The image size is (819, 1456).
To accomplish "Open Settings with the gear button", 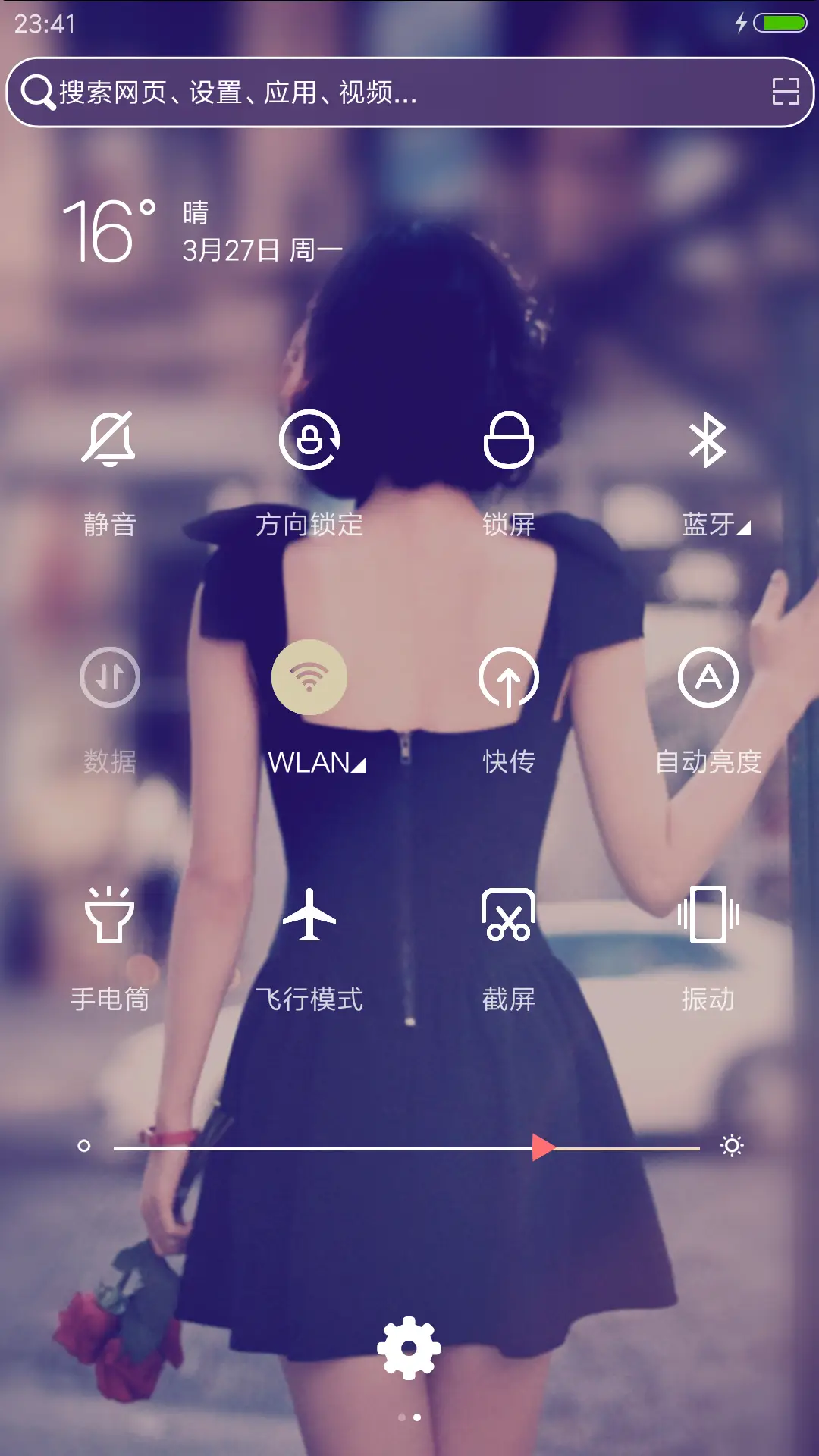I will pyautogui.click(x=409, y=1346).
